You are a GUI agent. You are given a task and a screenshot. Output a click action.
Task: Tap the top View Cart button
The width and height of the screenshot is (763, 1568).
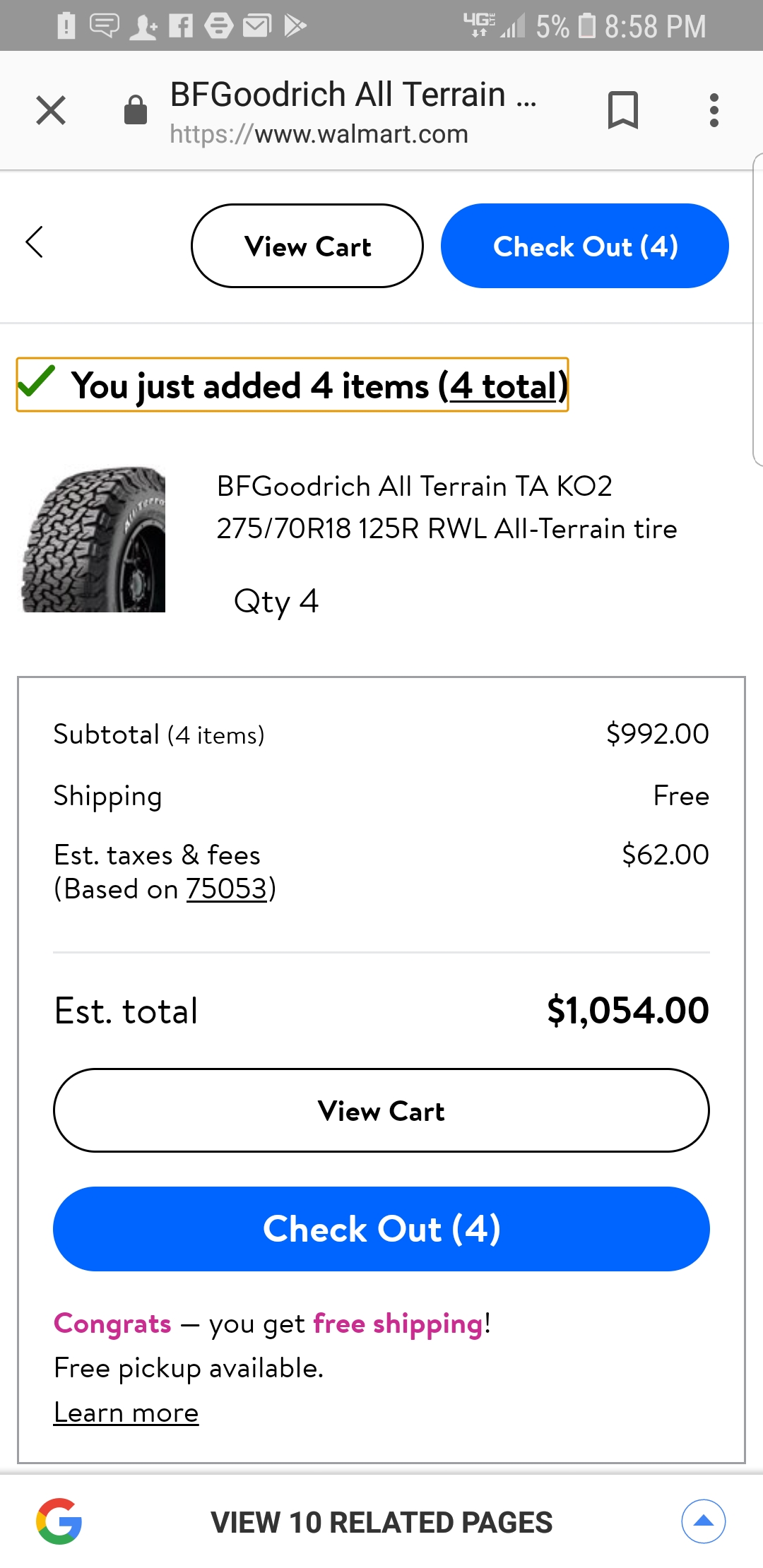307,247
